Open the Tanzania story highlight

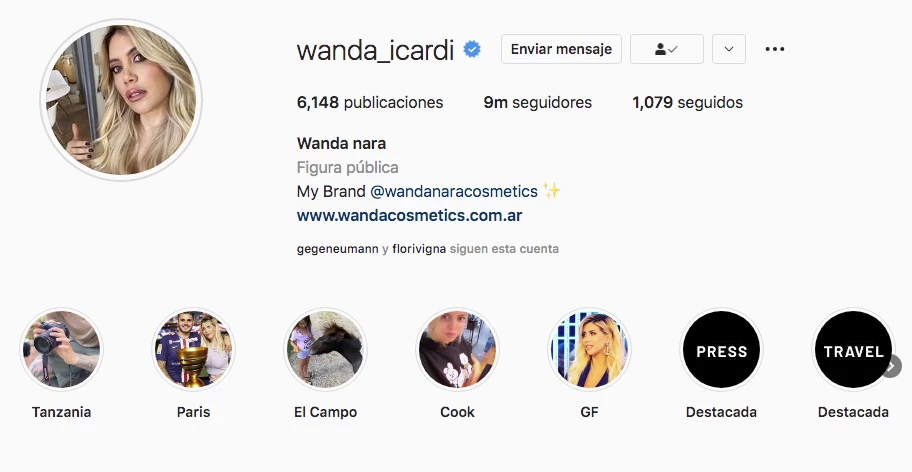pyautogui.click(x=62, y=349)
